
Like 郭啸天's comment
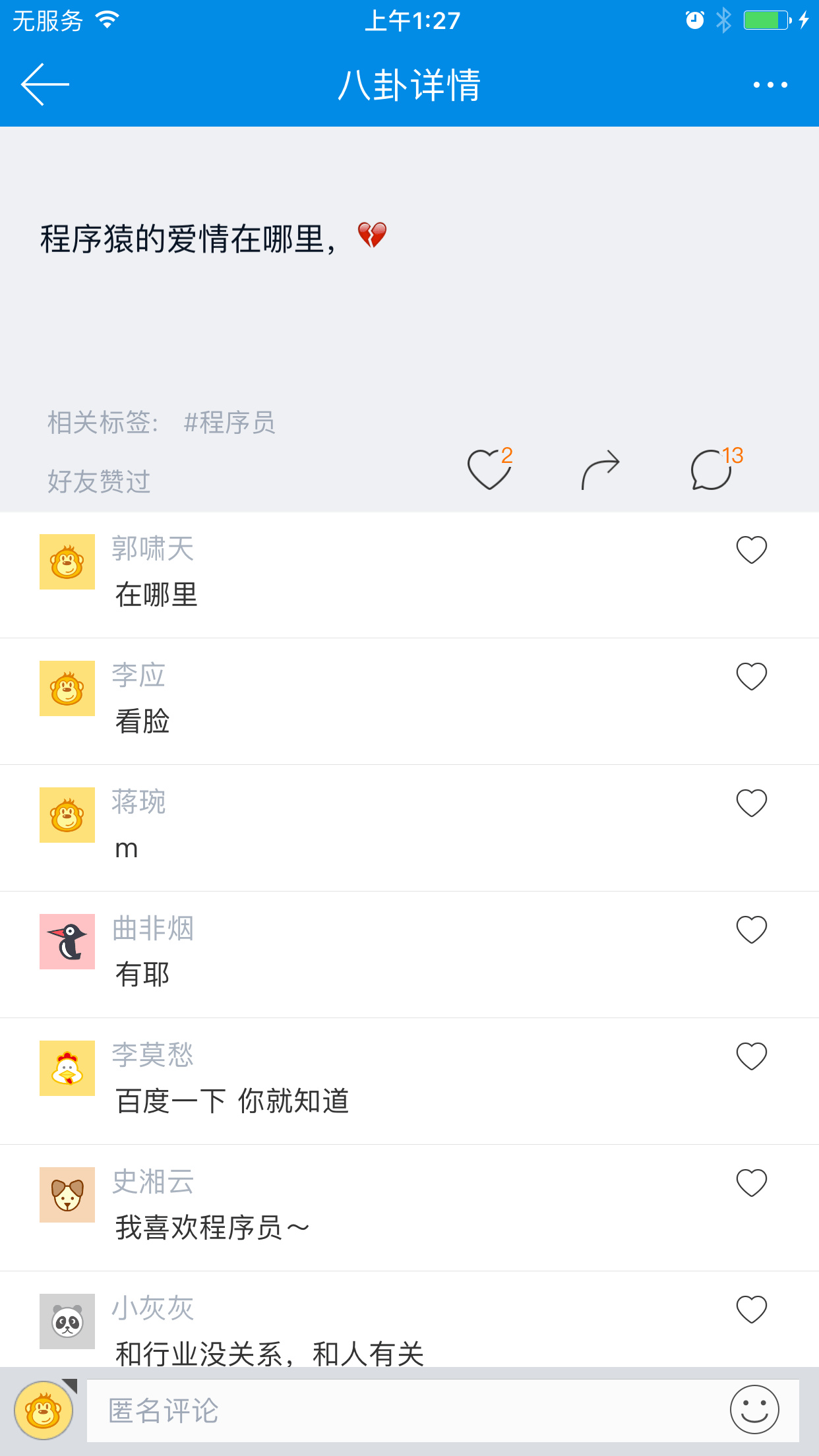pyautogui.click(x=751, y=550)
